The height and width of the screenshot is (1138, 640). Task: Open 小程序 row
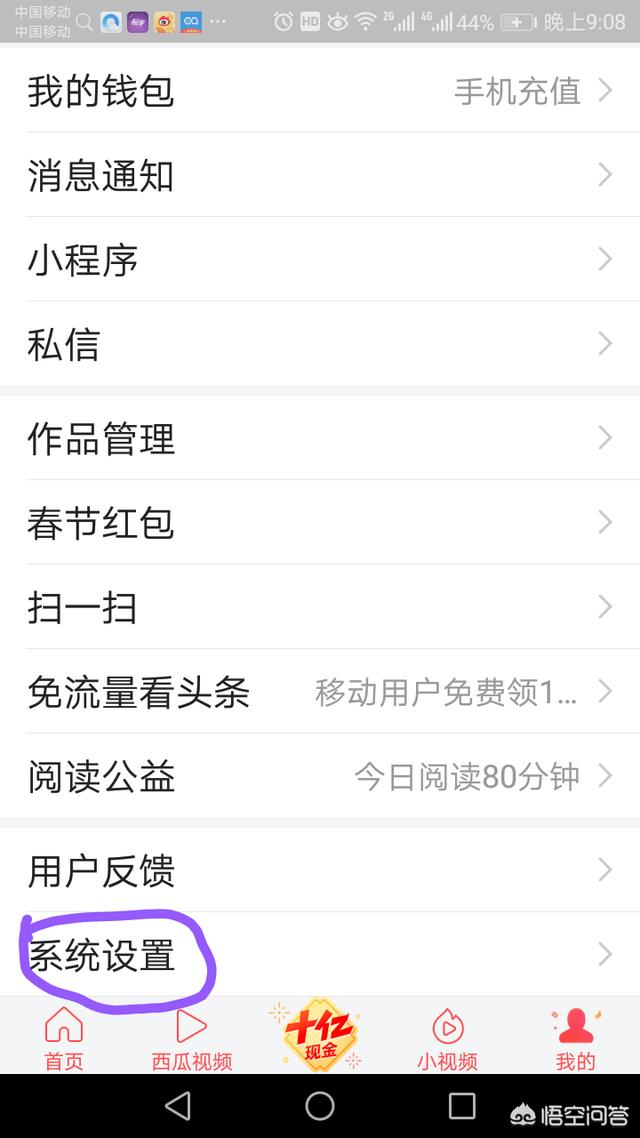tap(320, 259)
